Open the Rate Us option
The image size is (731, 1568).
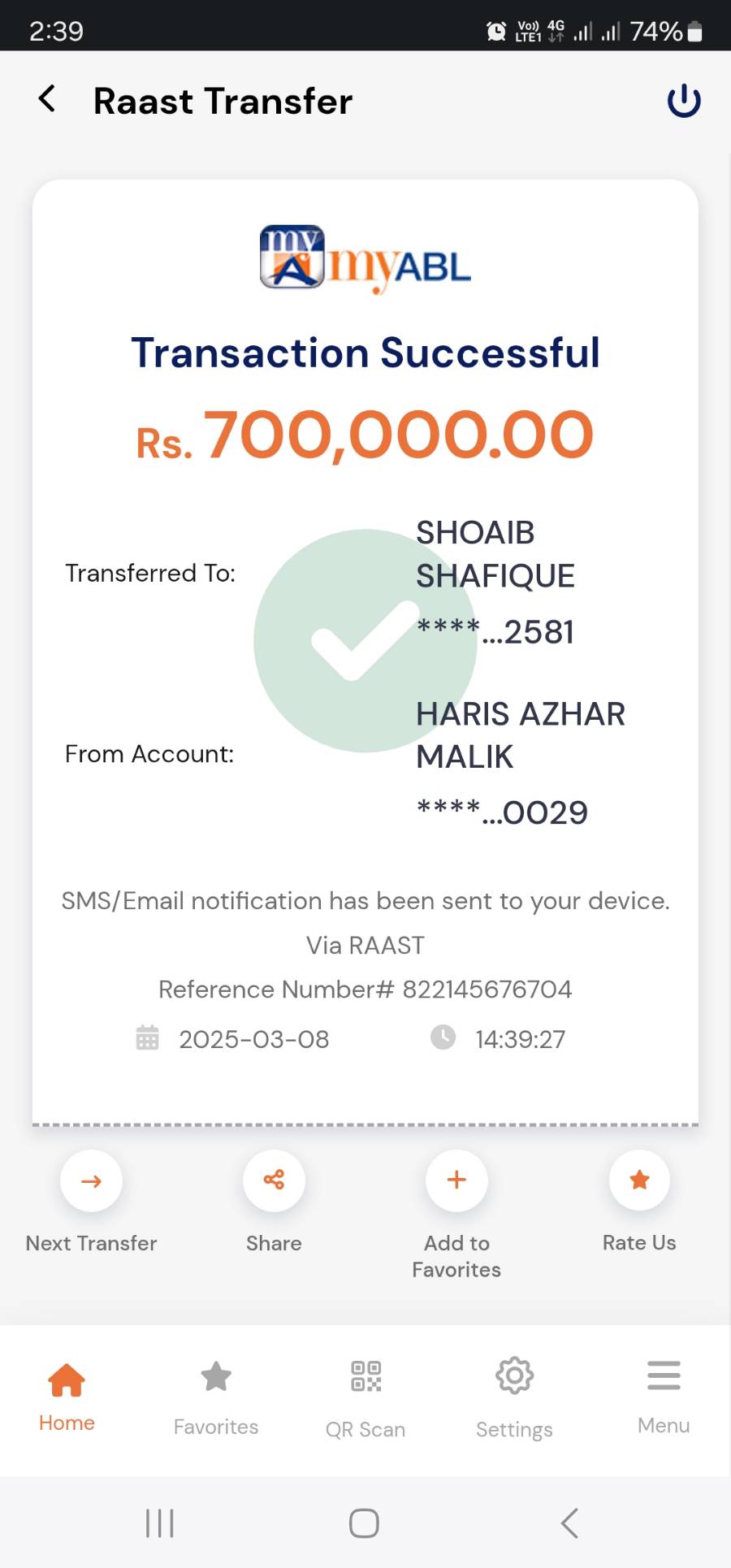pos(639,1180)
